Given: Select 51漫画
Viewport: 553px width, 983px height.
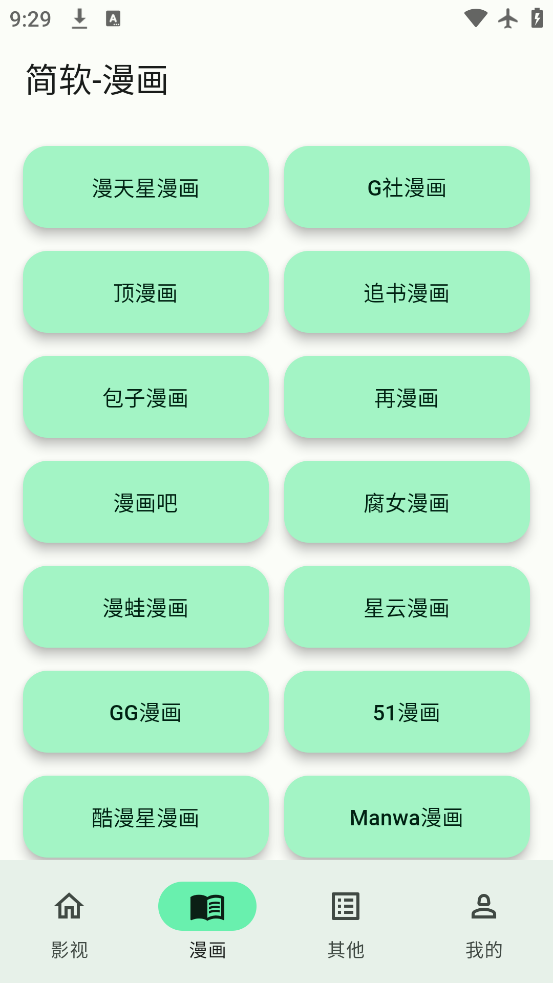Looking at the screenshot, I should click(x=407, y=712).
